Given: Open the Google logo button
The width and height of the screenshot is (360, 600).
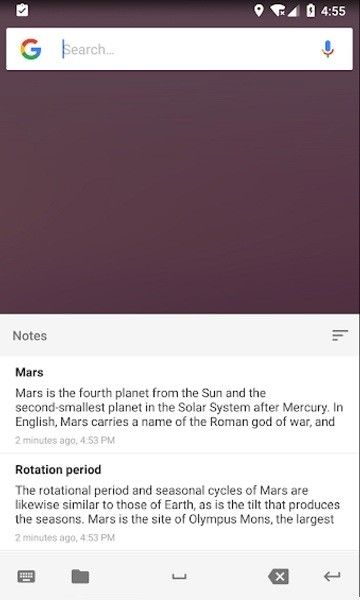Looking at the screenshot, I should point(31,49).
